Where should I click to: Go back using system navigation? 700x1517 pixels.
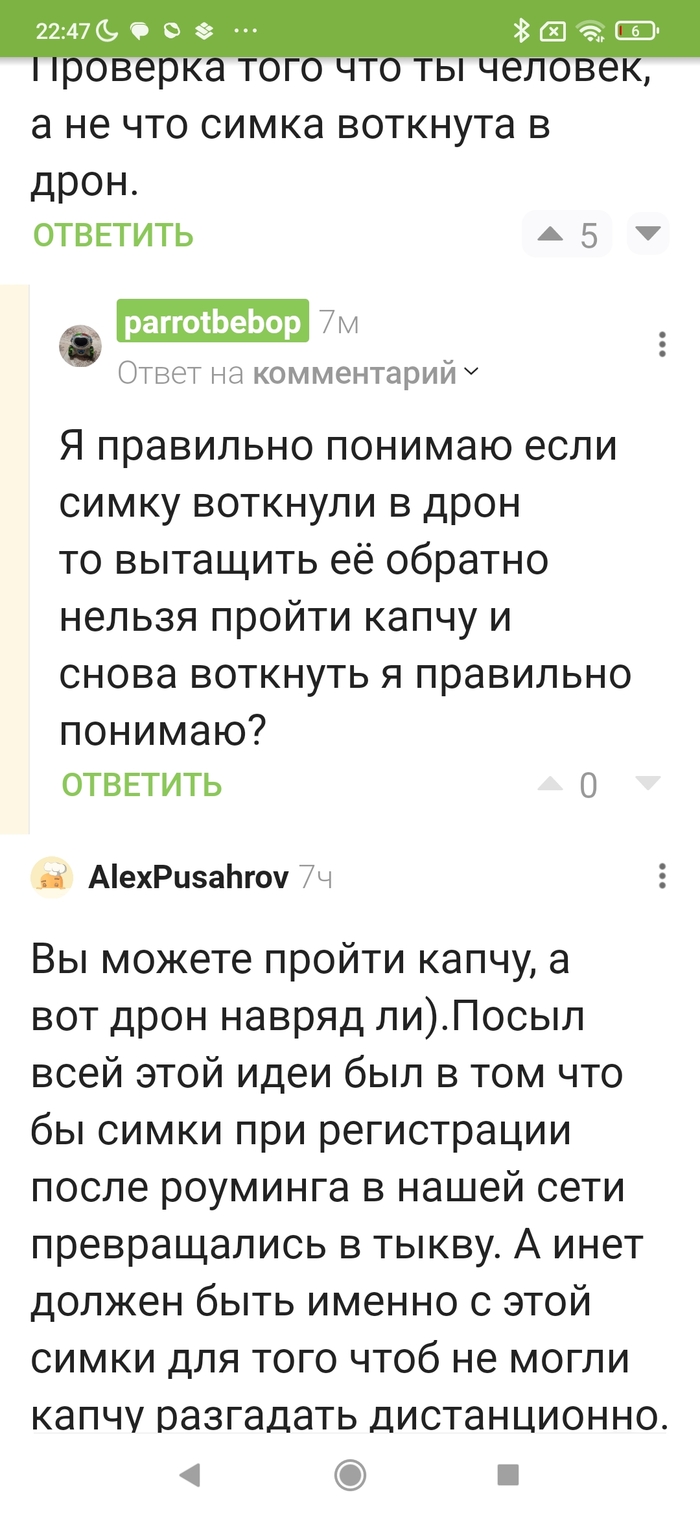(x=189, y=1474)
